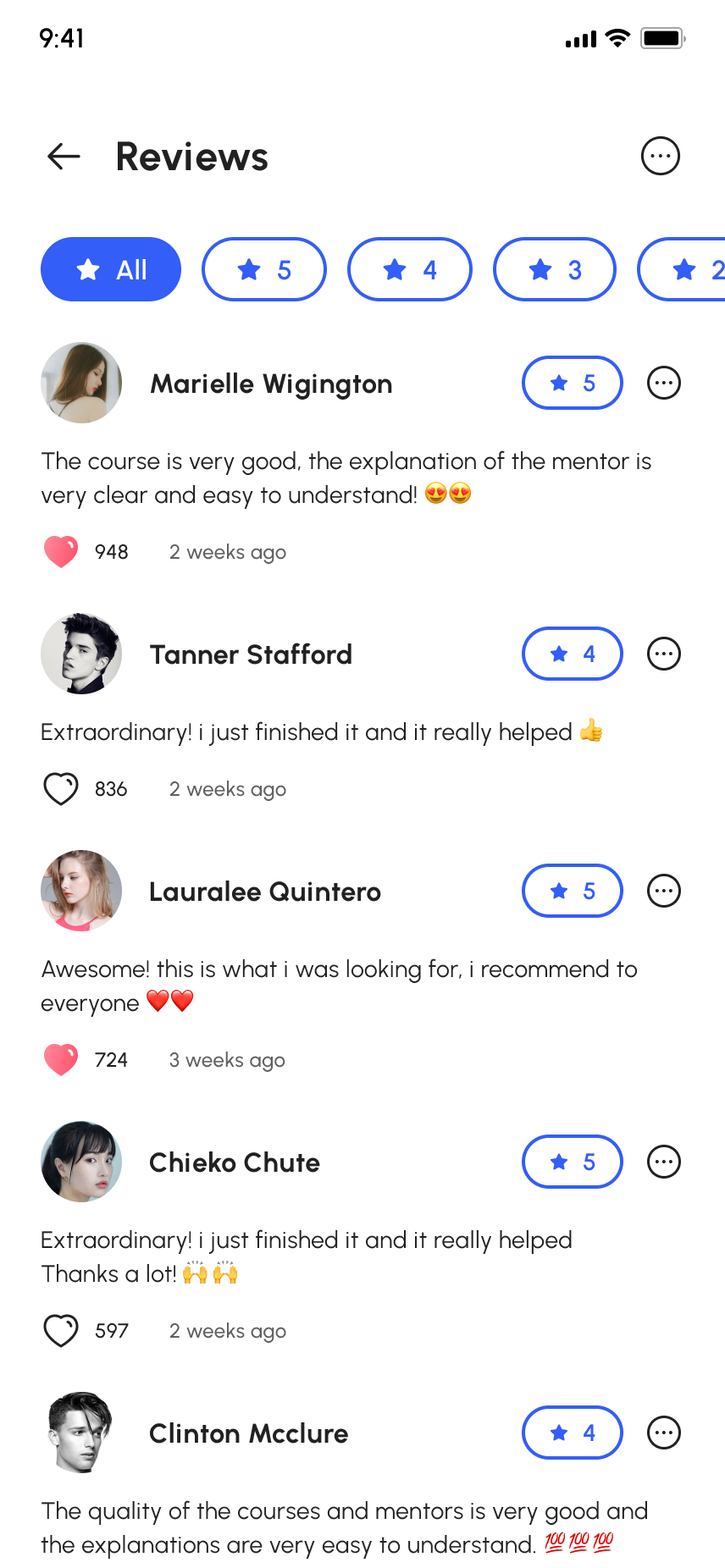Select the All ratings filter chip
The width and height of the screenshot is (725, 1568).
click(111, 269)
